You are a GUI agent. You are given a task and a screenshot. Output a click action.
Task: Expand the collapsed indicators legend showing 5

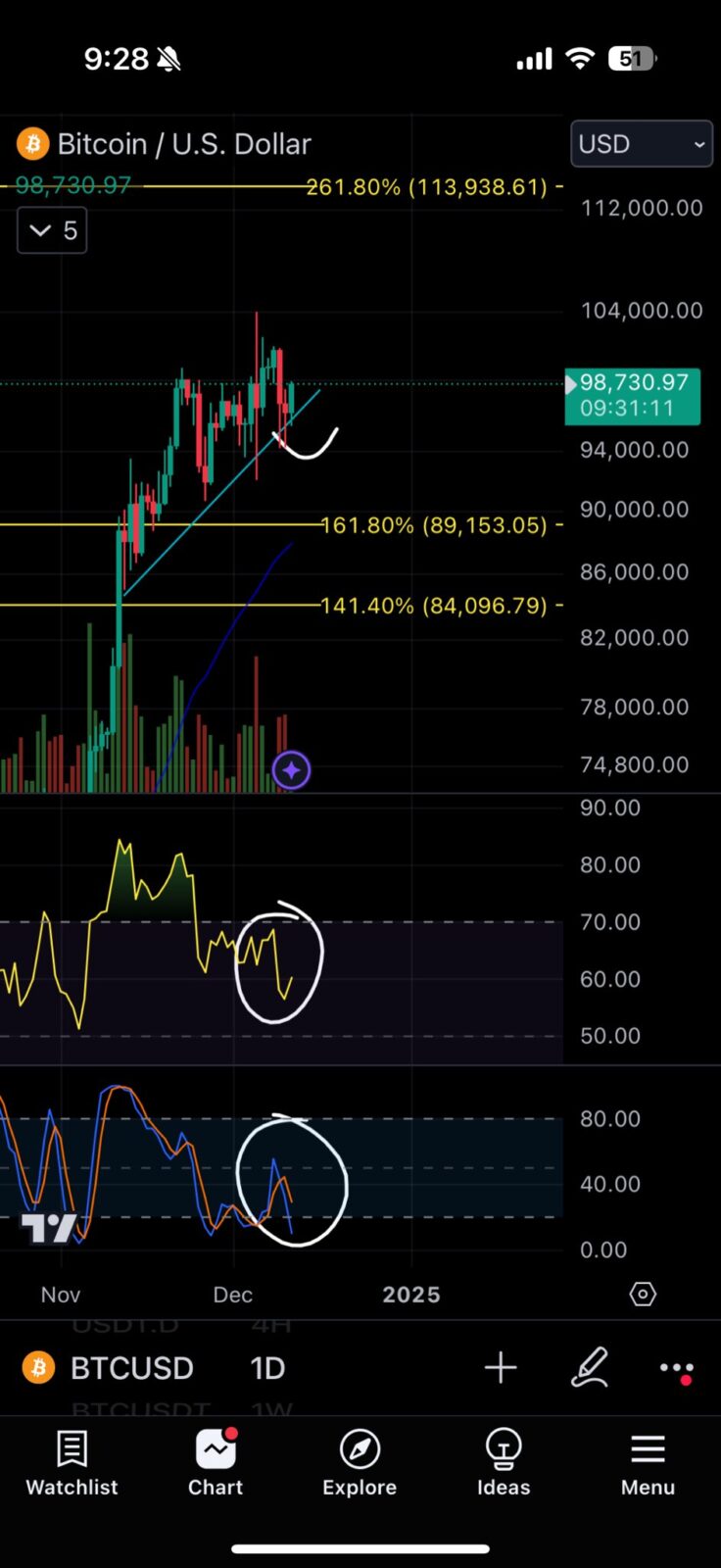pos(52,230)
